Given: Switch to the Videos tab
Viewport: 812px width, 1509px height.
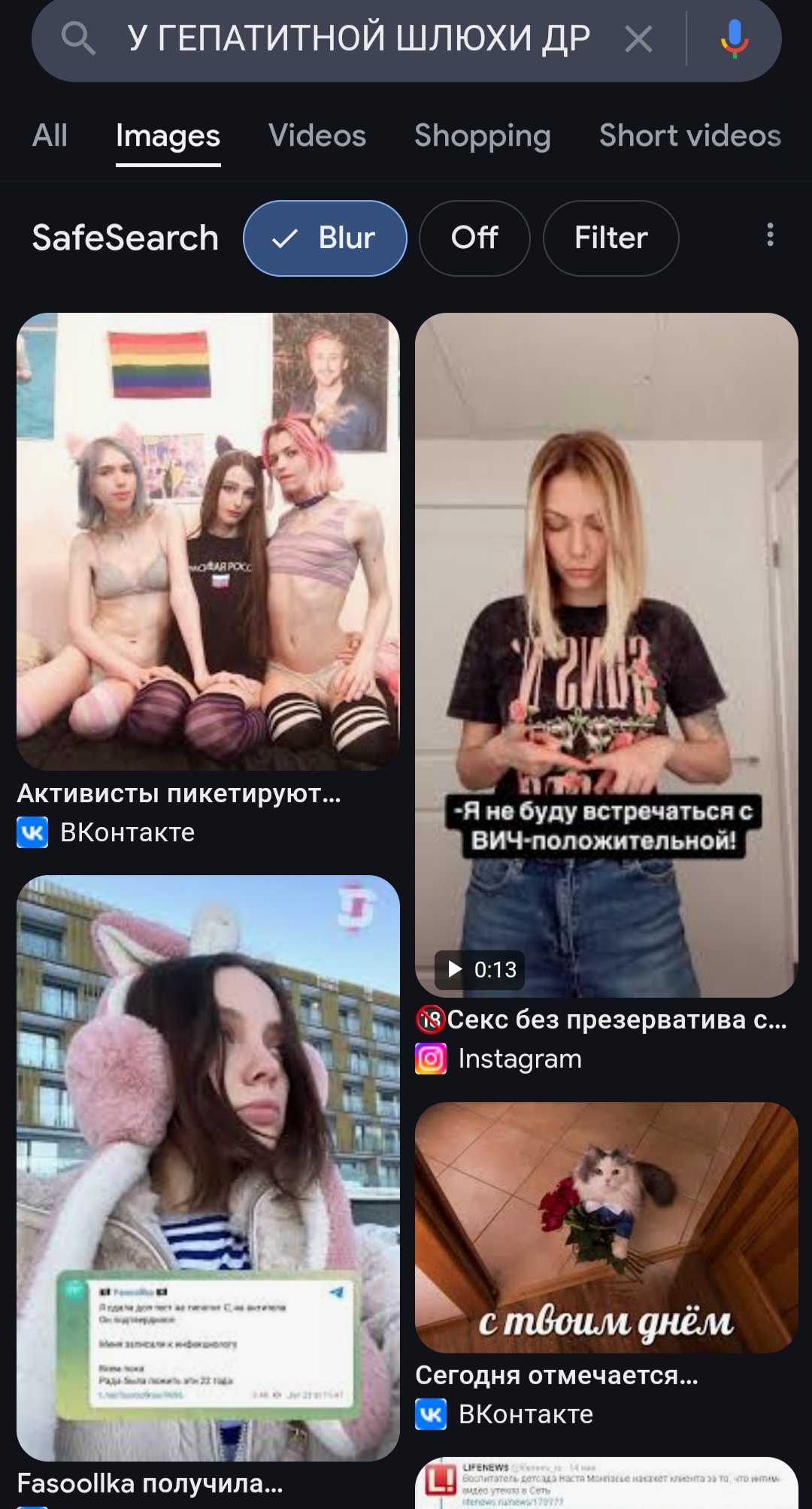Looking at the screenshot, I should point(317,136).
